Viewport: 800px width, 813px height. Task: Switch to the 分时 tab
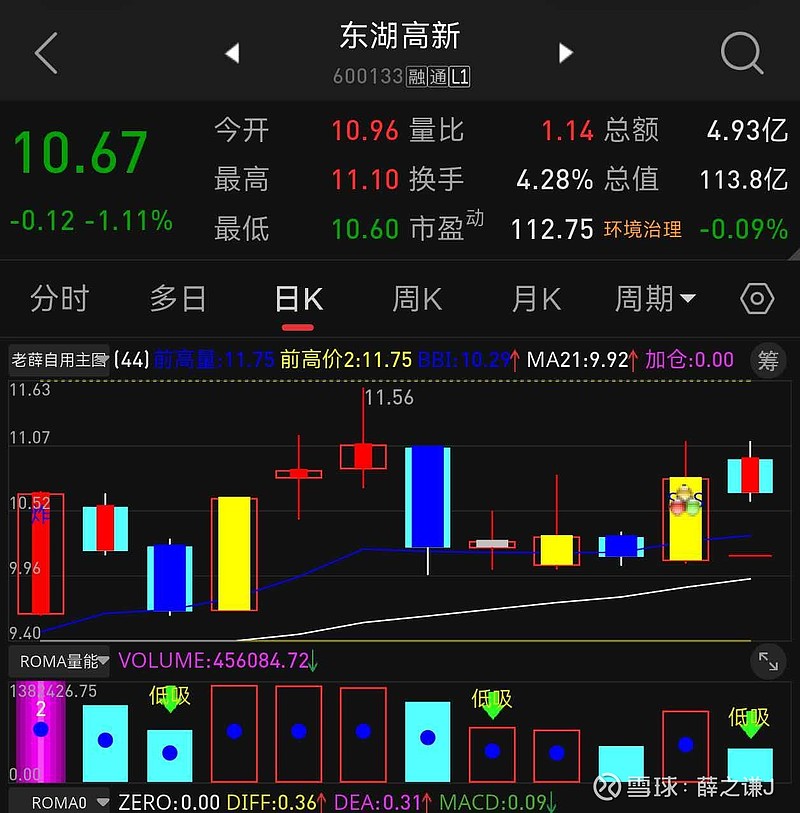(60, 299)
